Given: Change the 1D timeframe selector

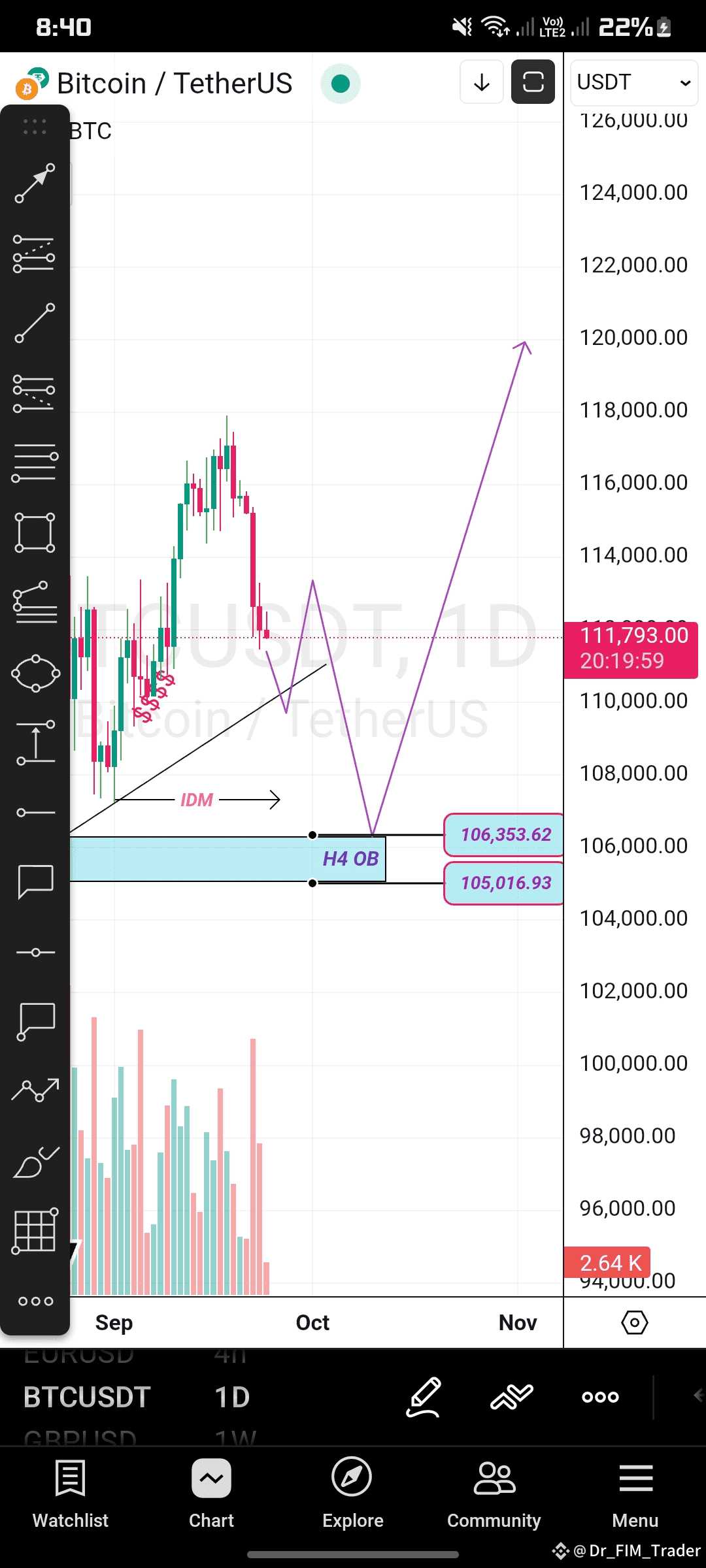Looking at the screenshot, I should (233, 1397).
